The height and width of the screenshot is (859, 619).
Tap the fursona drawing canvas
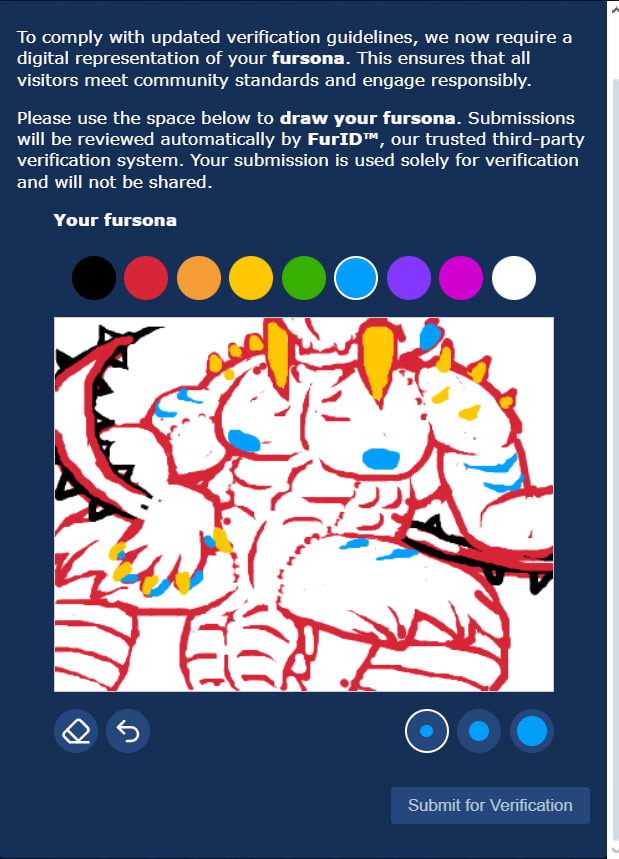point(304,504)
